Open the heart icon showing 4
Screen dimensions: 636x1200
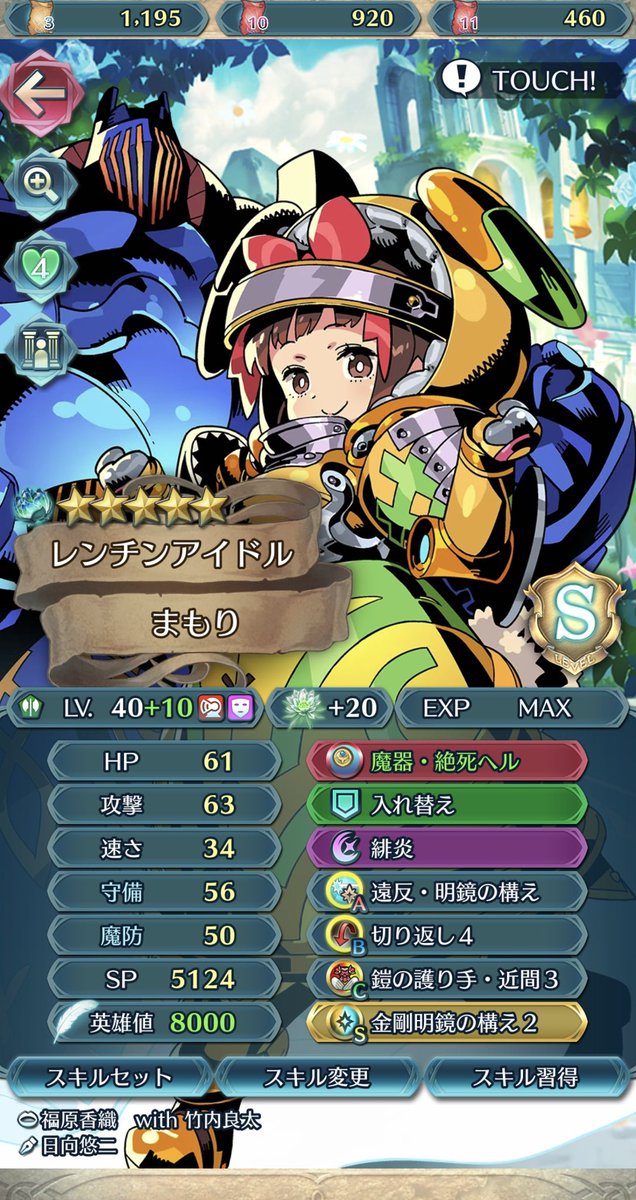[40, 270]
